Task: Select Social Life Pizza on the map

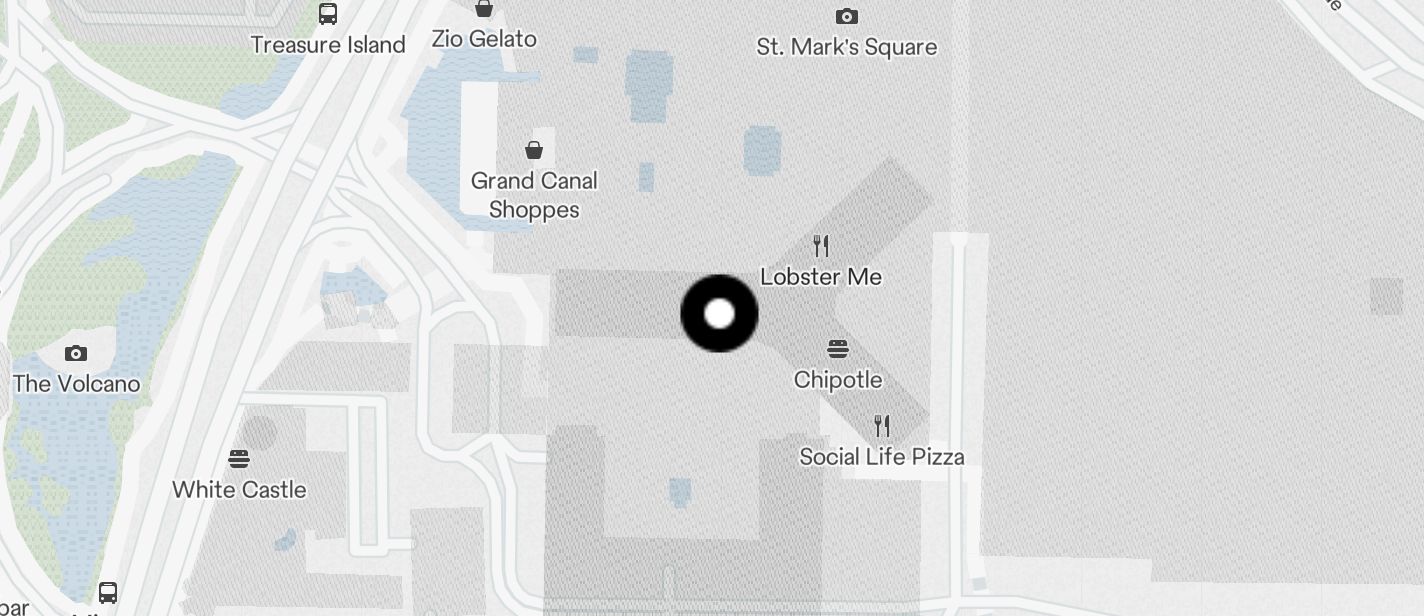Action: [x=881, y=427]
